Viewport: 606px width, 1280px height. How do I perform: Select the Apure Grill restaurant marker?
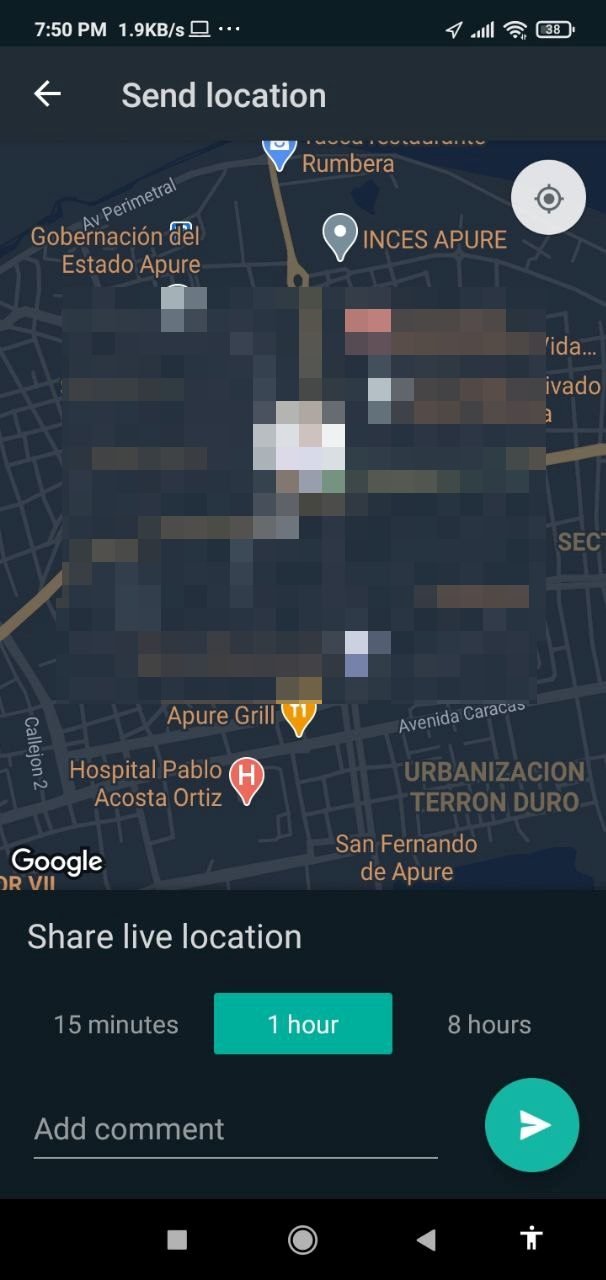tap(298, 716)
